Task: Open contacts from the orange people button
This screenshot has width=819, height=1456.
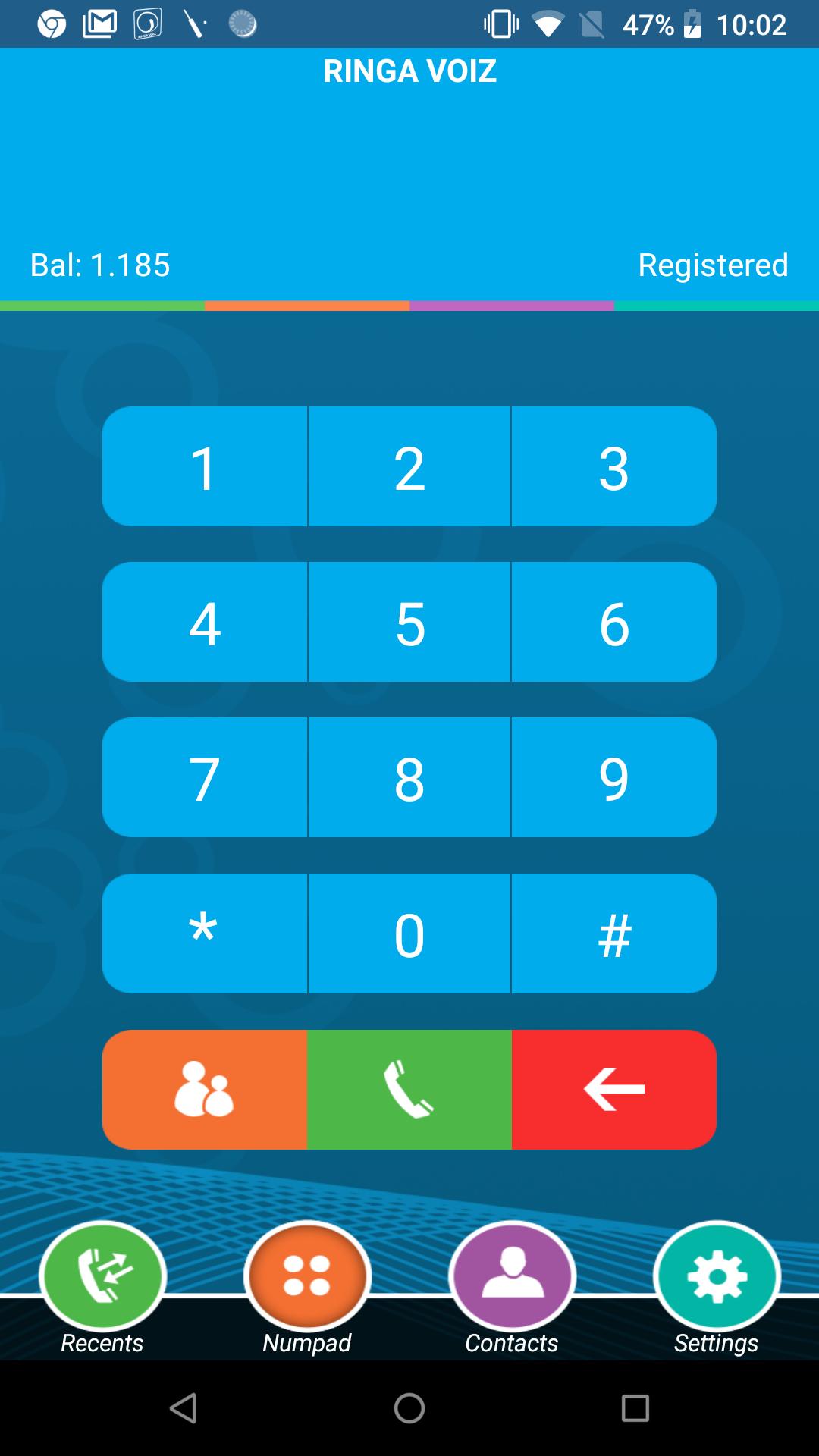Action: point(205,1090)
